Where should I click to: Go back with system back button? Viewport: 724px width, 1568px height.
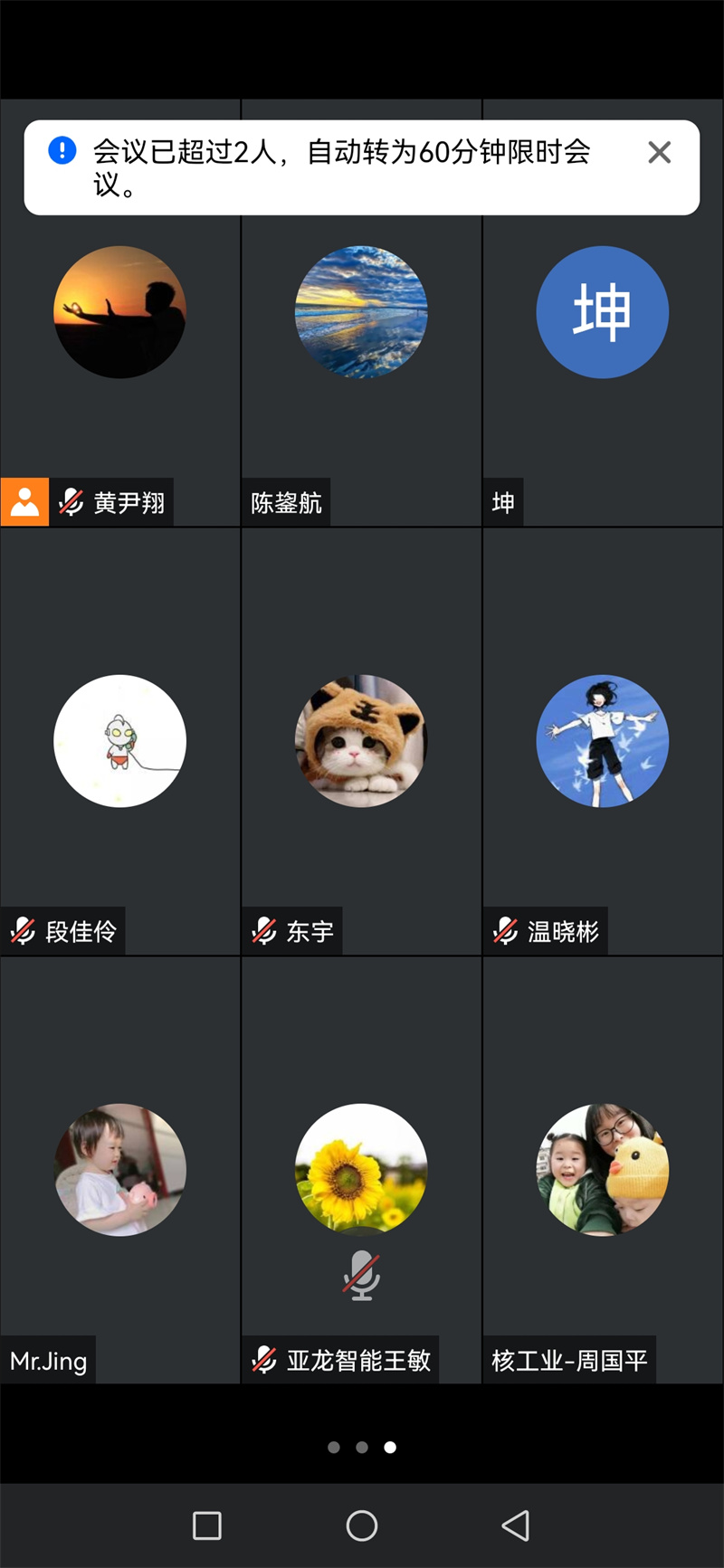pyautogui.click(x=516, y=1525)
